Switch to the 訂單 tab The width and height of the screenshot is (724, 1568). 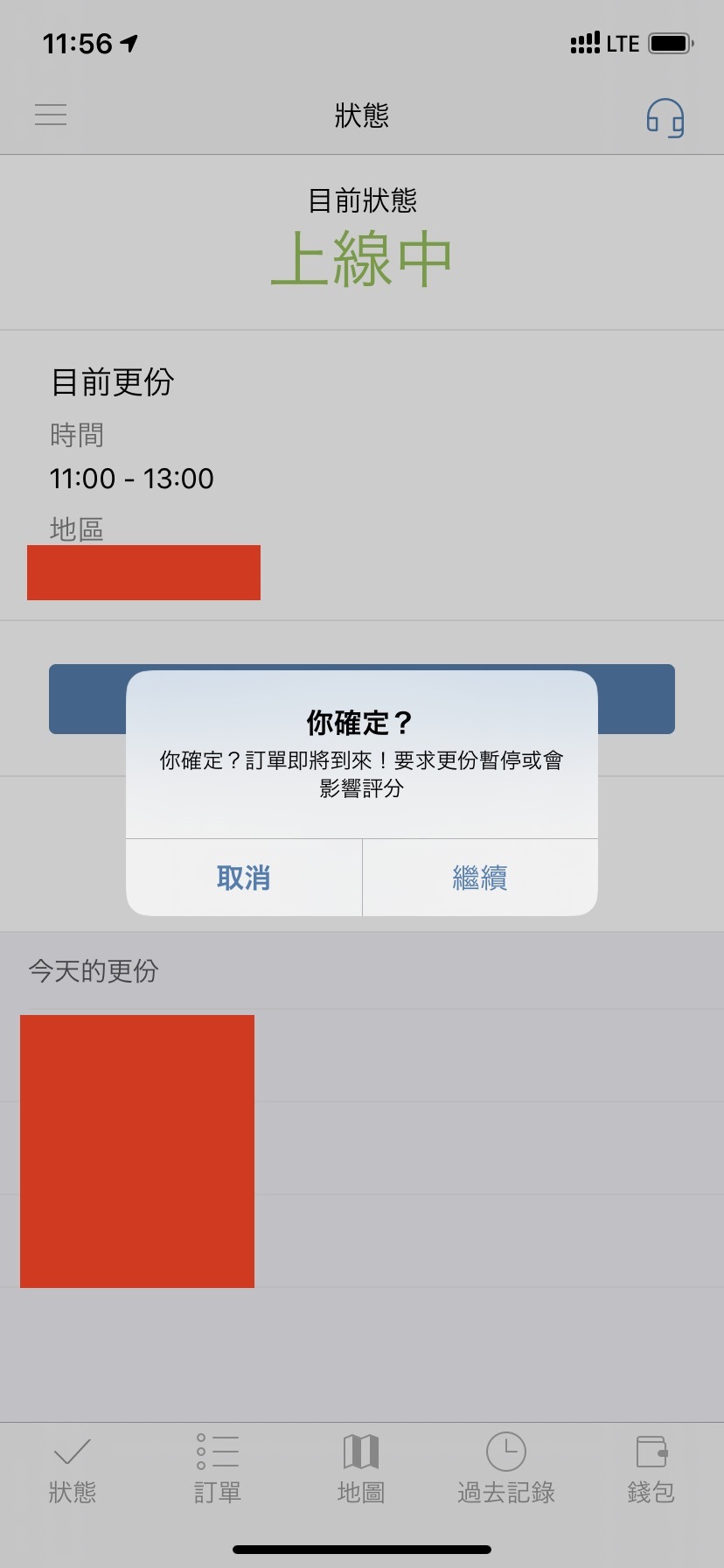(x=217, y=1470)
